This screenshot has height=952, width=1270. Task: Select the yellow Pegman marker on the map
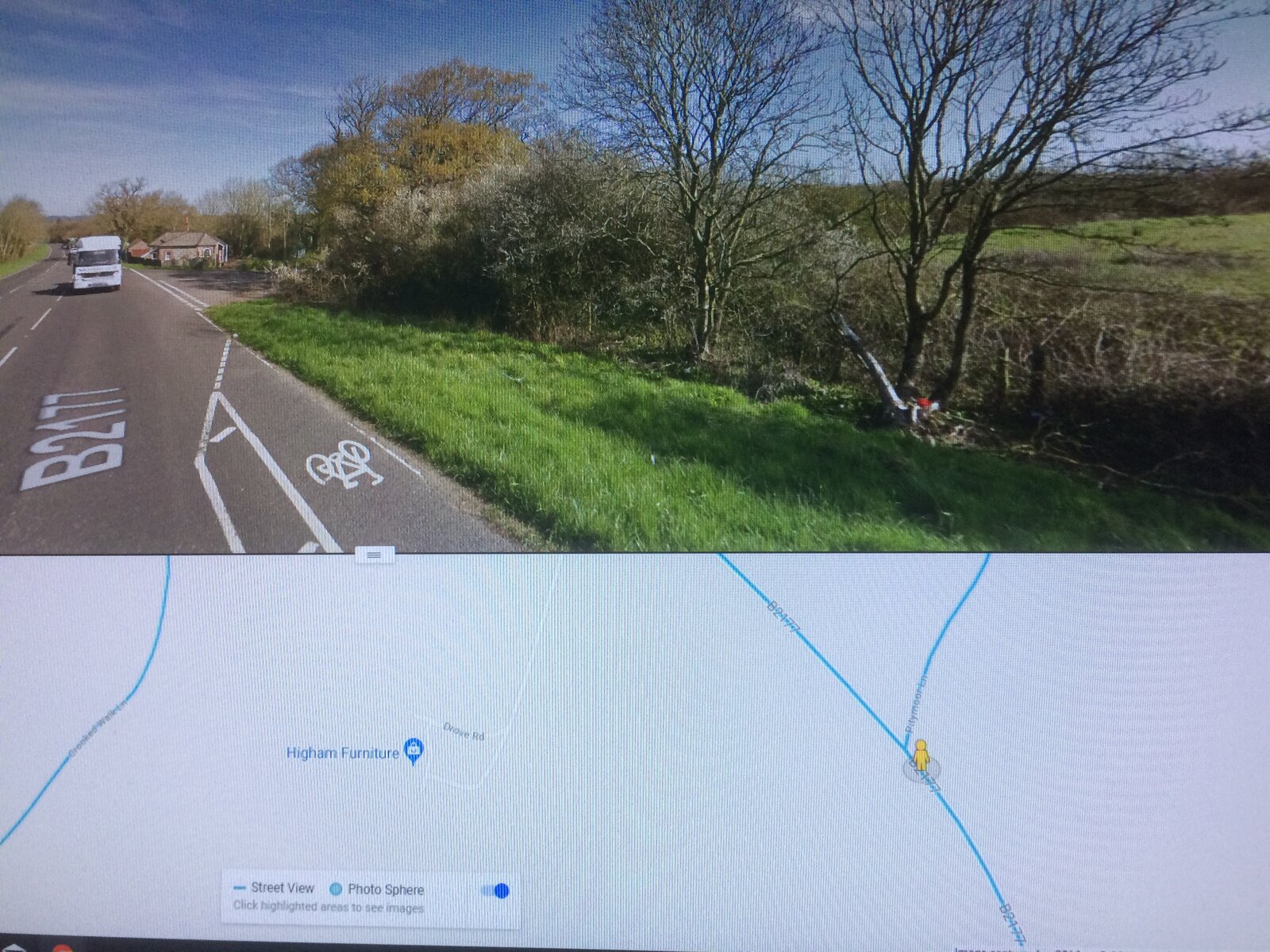921,758
